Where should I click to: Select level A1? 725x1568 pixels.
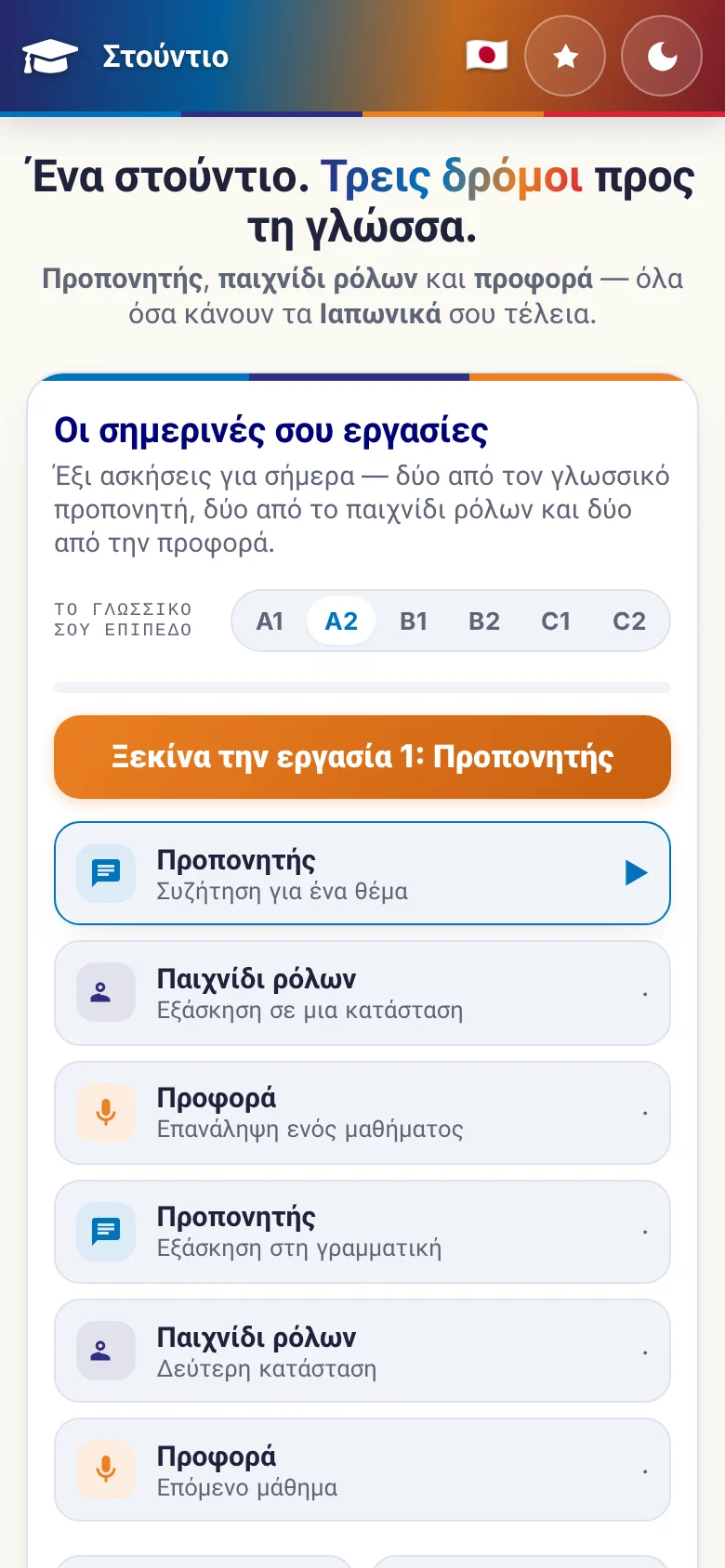coord(270,621)
